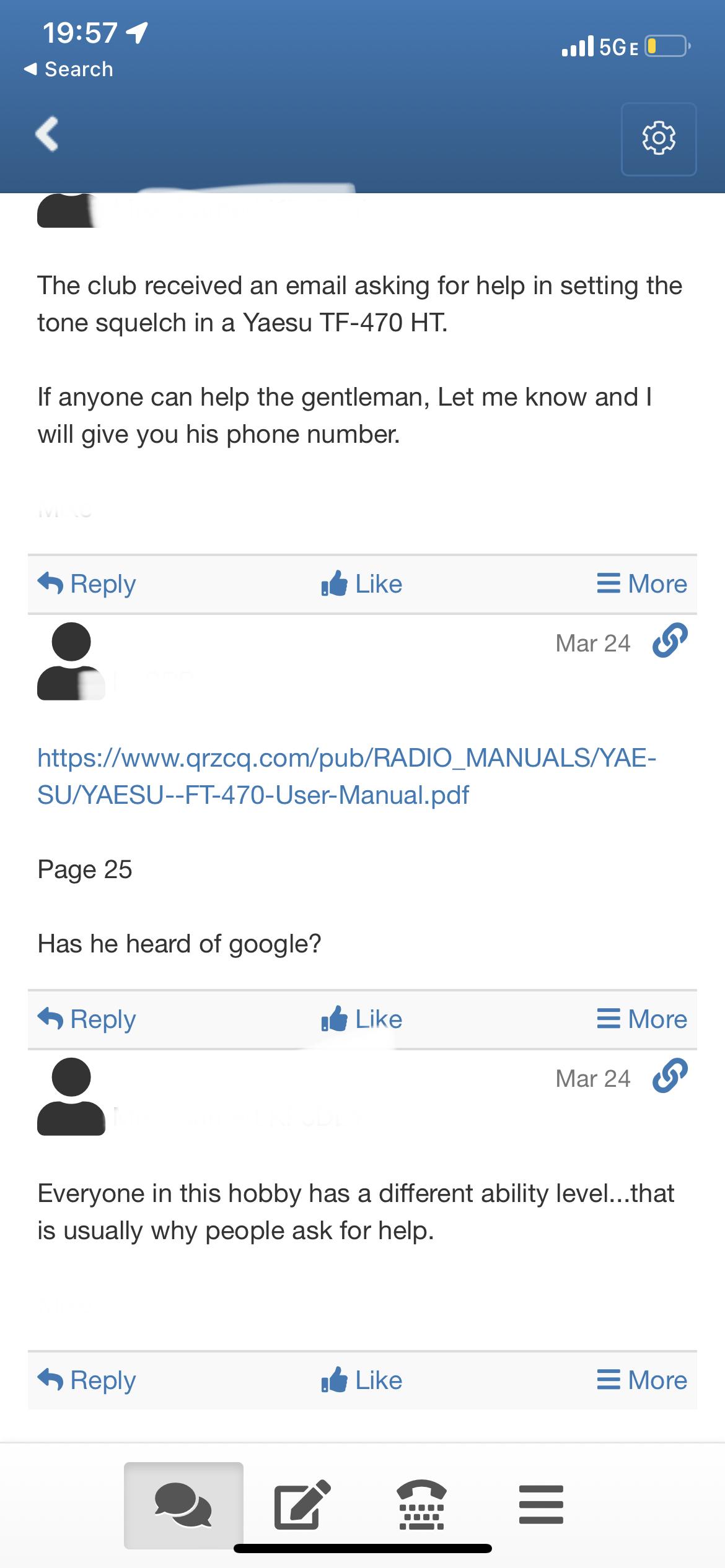This screenshot has height=1568, width=725.
Task: Like the Yaesu tone squelch post
Action: [x=362, y=584]
